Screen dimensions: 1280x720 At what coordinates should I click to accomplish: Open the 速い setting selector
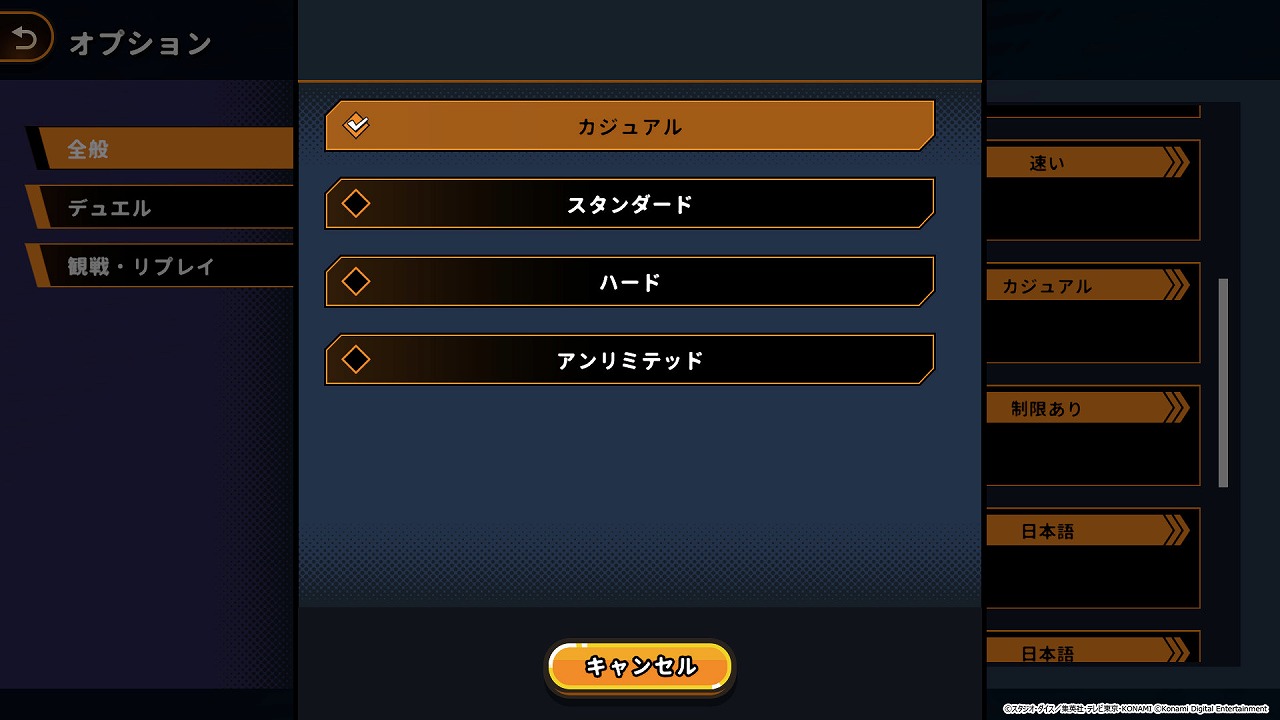(1090, 163)
